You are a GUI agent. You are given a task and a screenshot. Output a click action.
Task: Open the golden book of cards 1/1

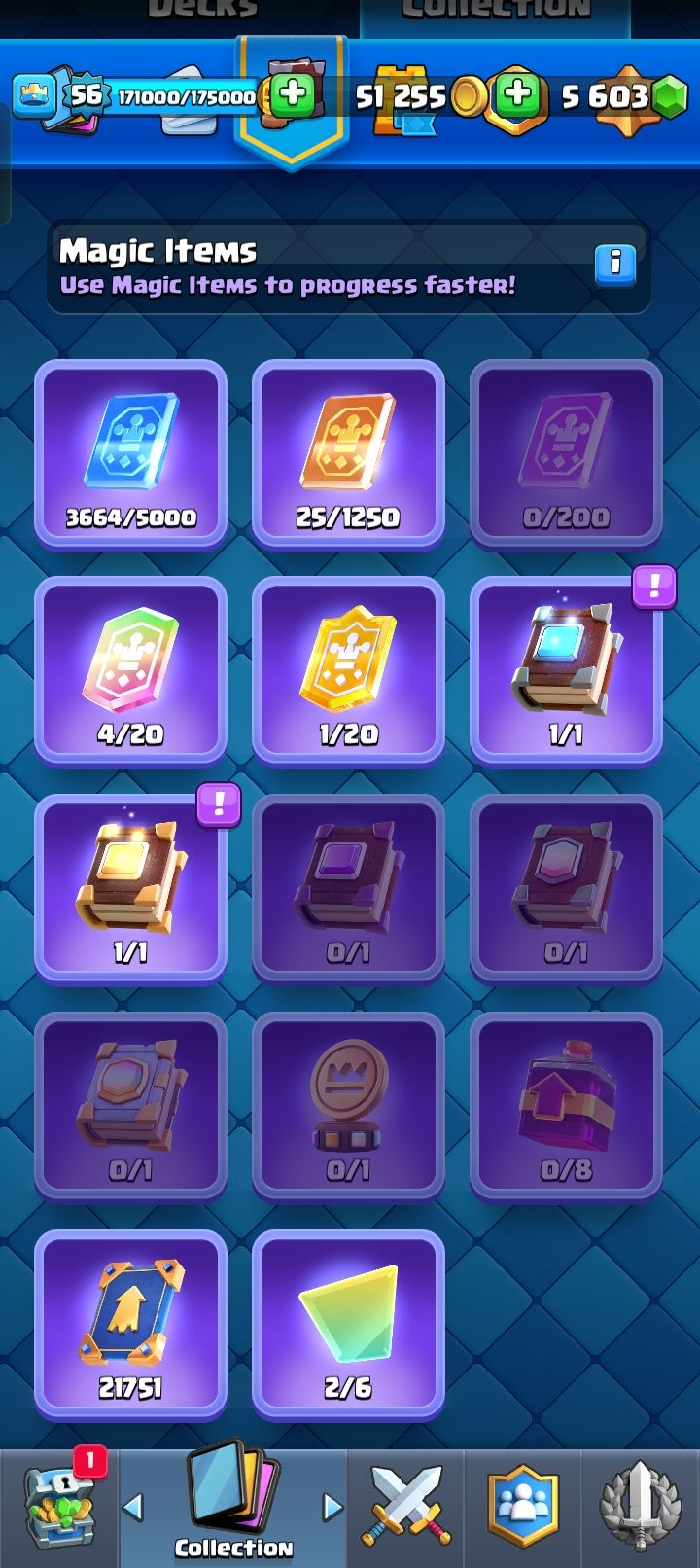[x=130, y=889]
